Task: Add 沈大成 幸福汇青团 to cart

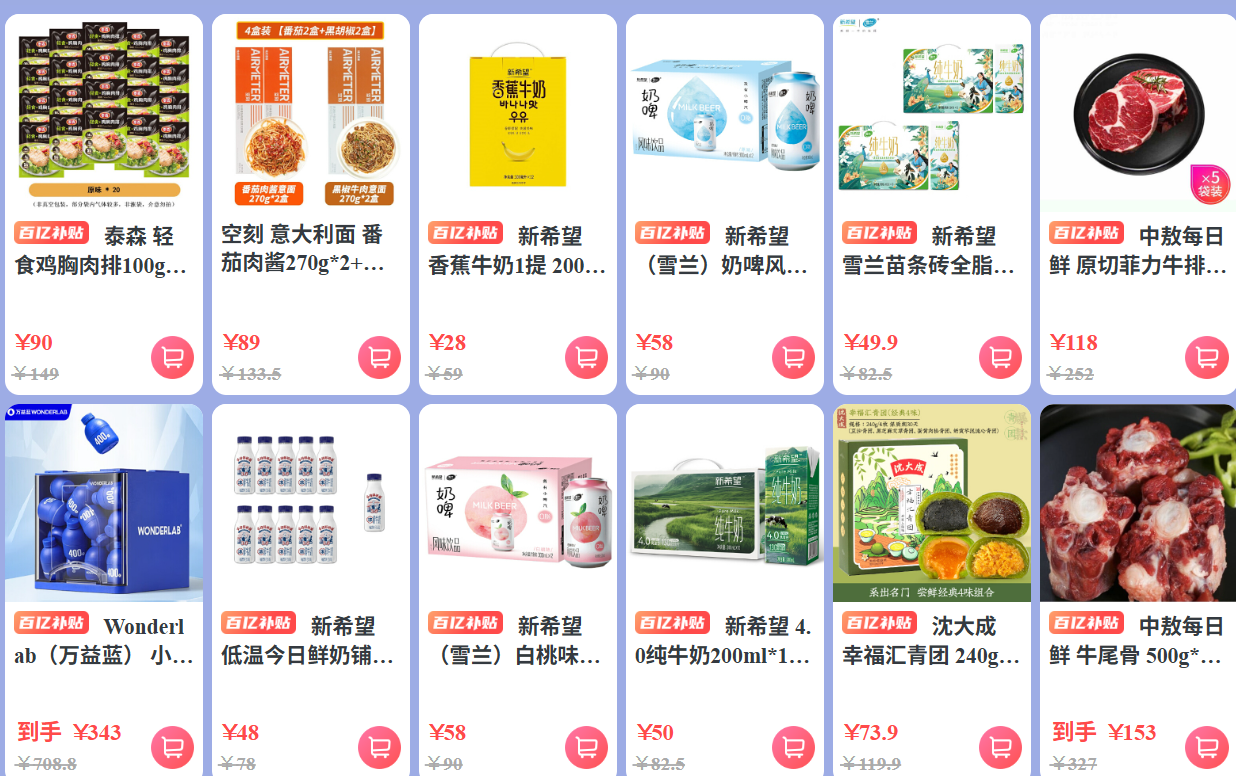Action: (x=1000, y=747)
